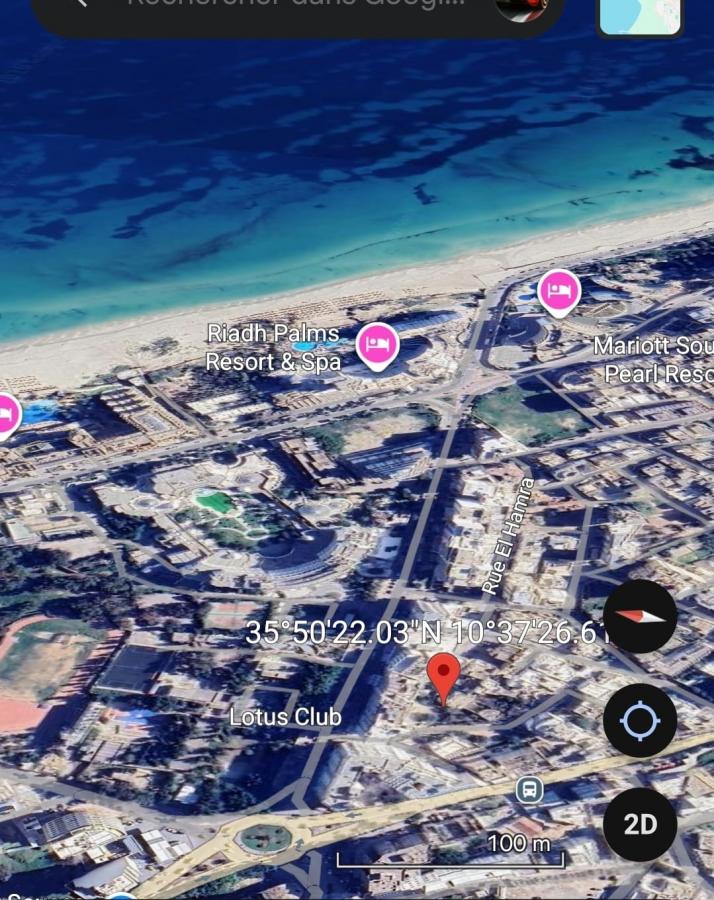Open the hotel pin at the left edge

[x=6, y=415]
